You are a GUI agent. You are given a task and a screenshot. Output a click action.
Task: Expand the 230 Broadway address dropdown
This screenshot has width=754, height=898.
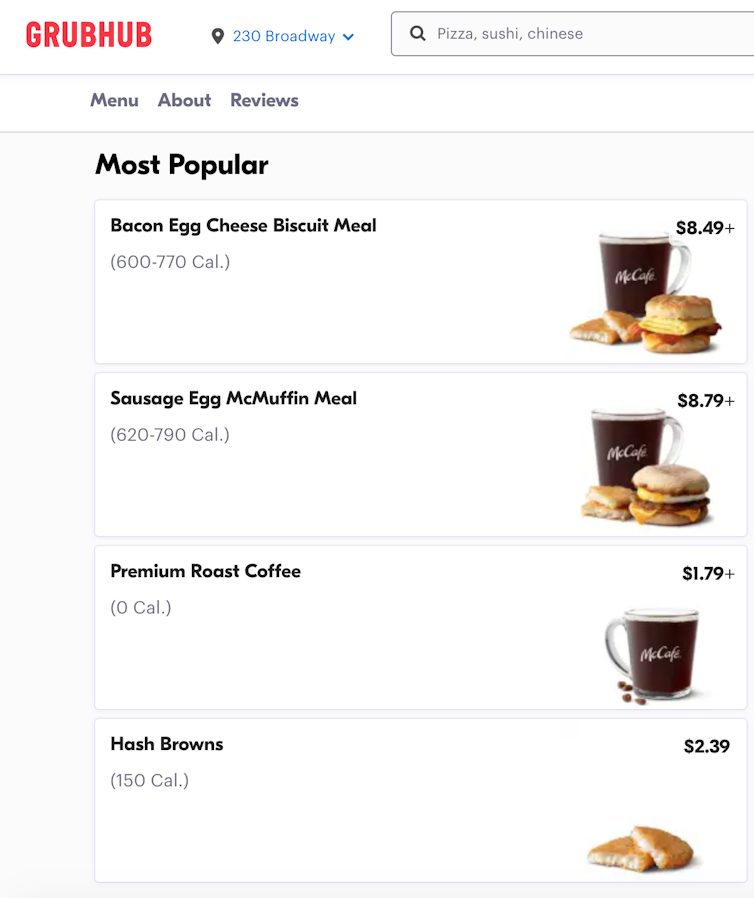click(x=284, y=36)
